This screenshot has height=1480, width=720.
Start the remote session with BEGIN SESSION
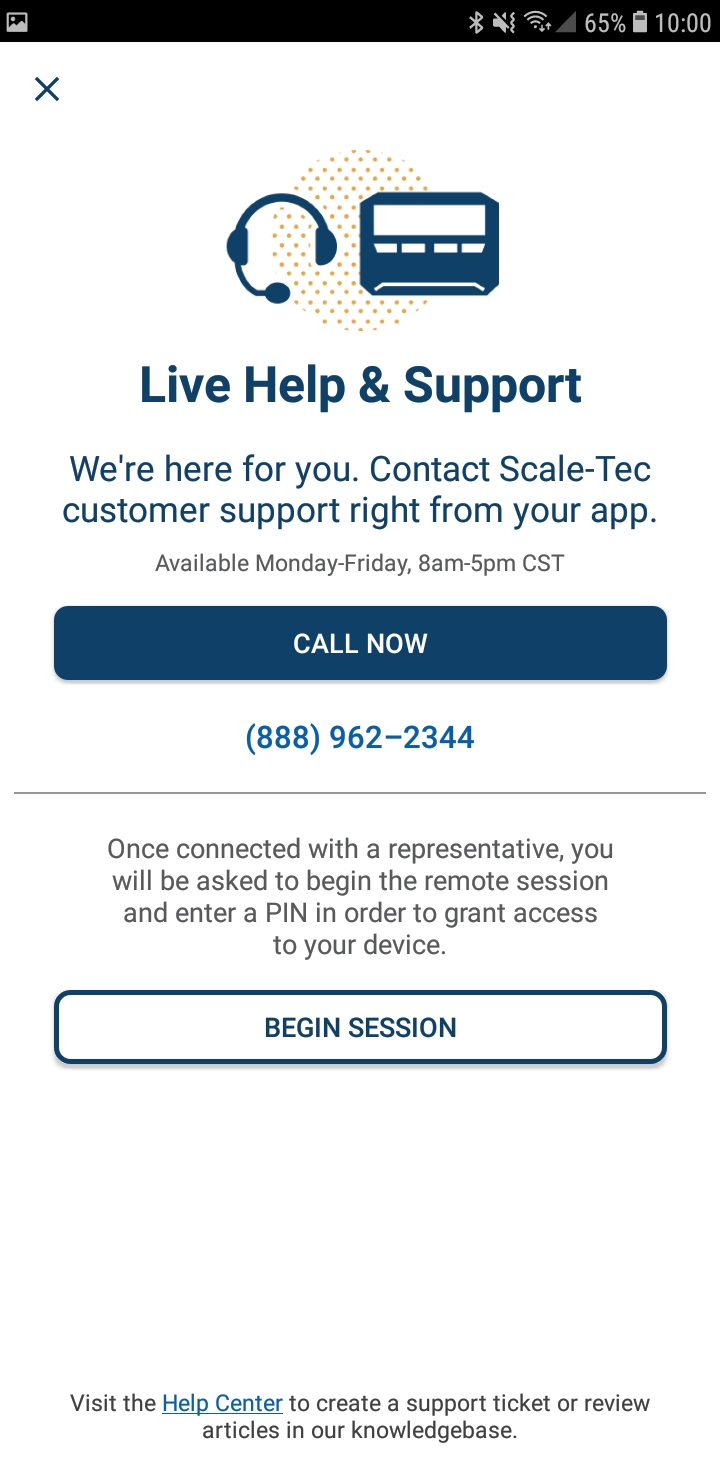[360, 1027]
